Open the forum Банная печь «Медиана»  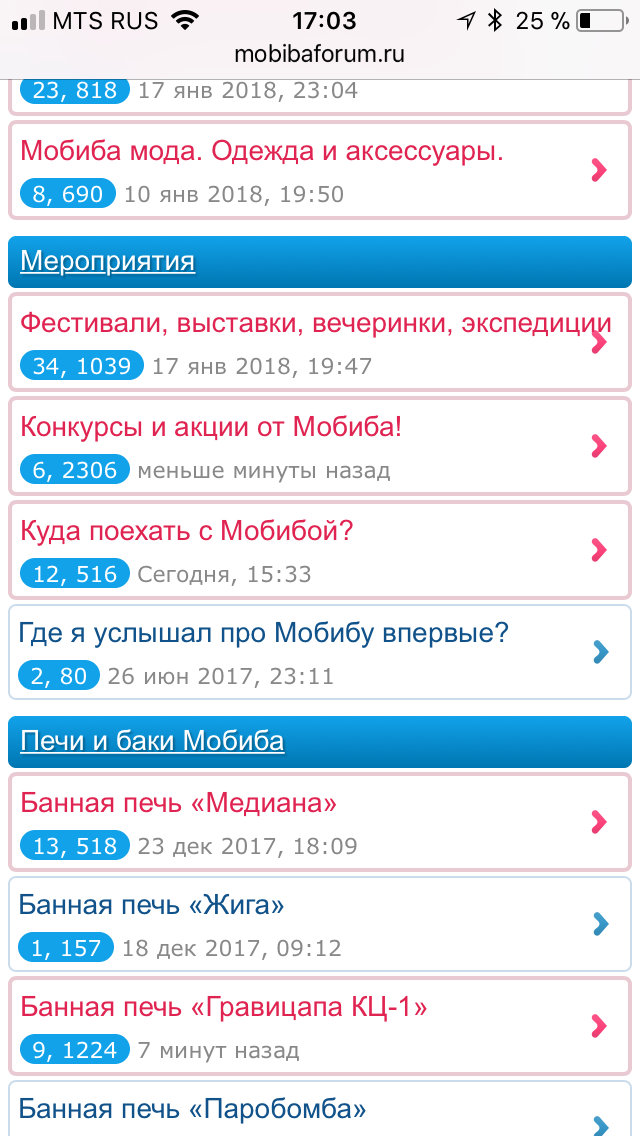tap(178, 803)
